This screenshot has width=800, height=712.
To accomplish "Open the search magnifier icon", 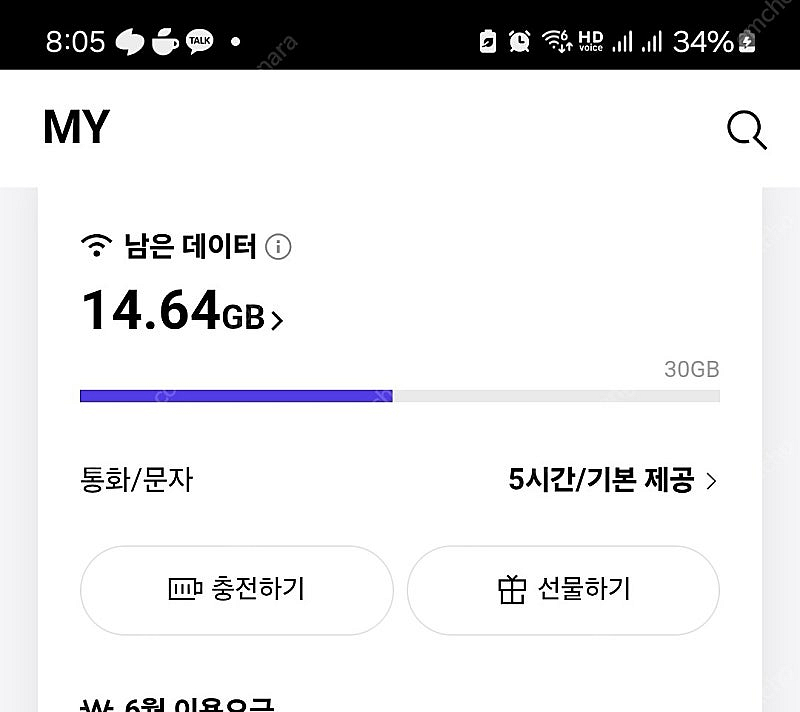I will coord(746,130).
